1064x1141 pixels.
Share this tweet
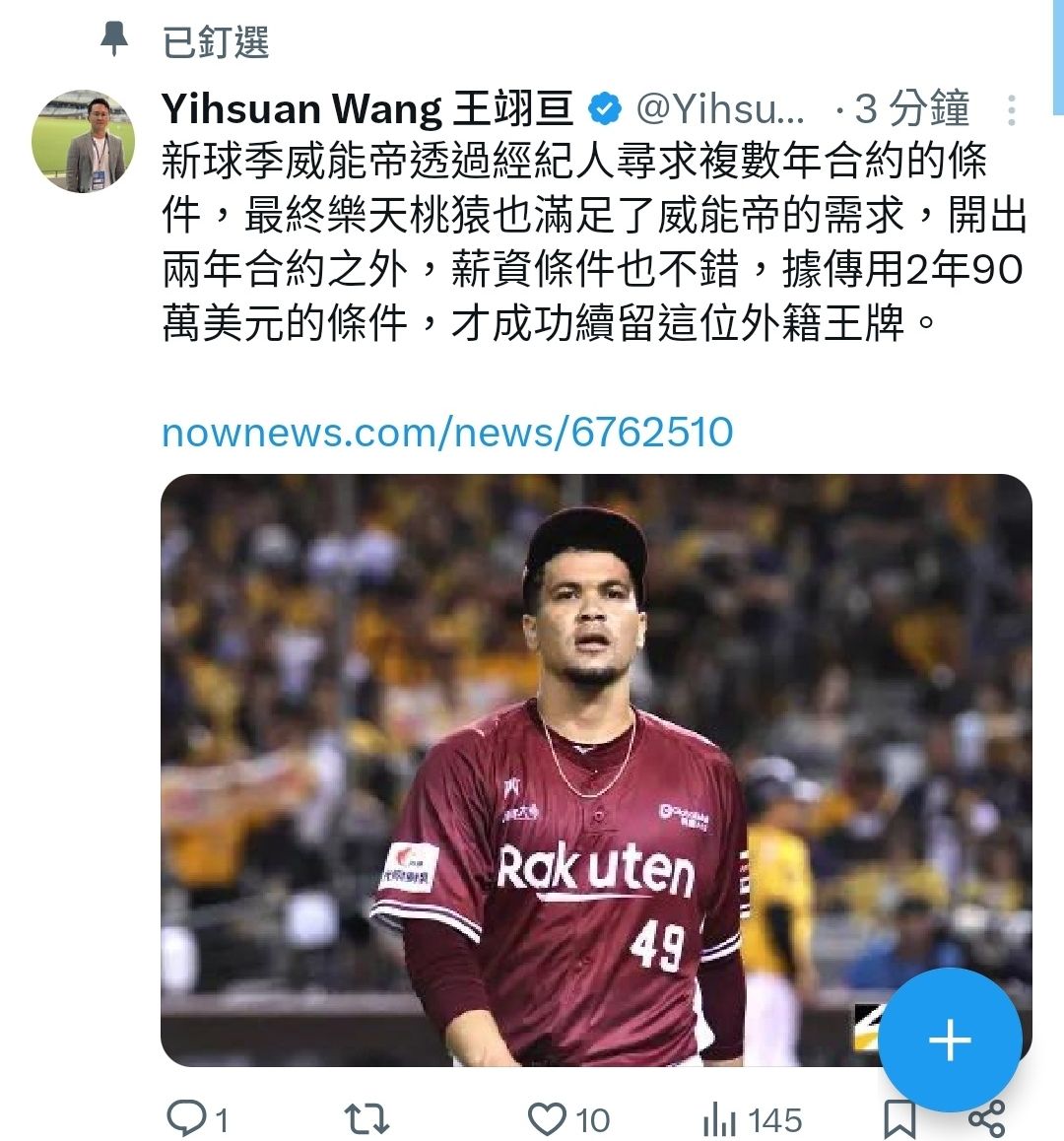coord(986,1120)
